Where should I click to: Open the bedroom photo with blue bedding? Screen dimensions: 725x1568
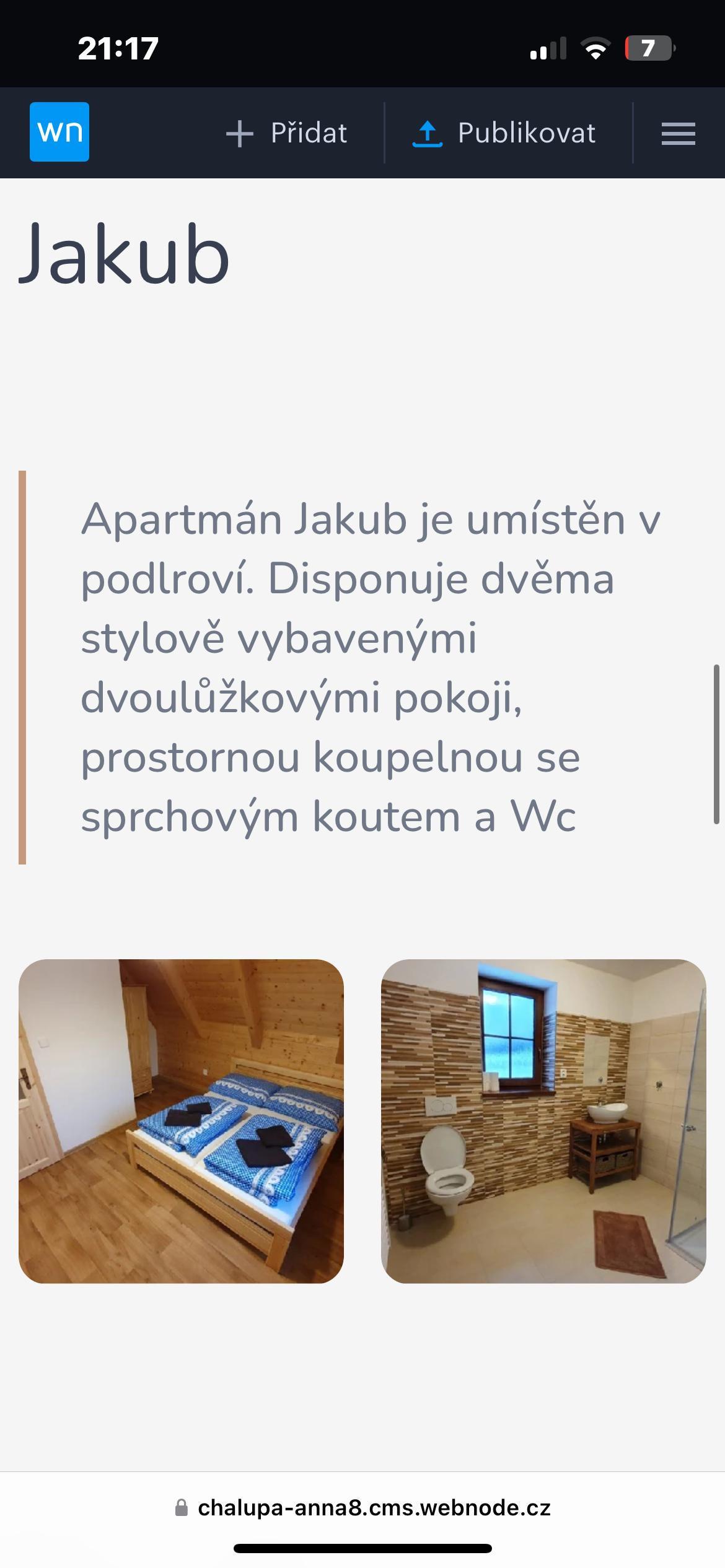pos(181,1122)
